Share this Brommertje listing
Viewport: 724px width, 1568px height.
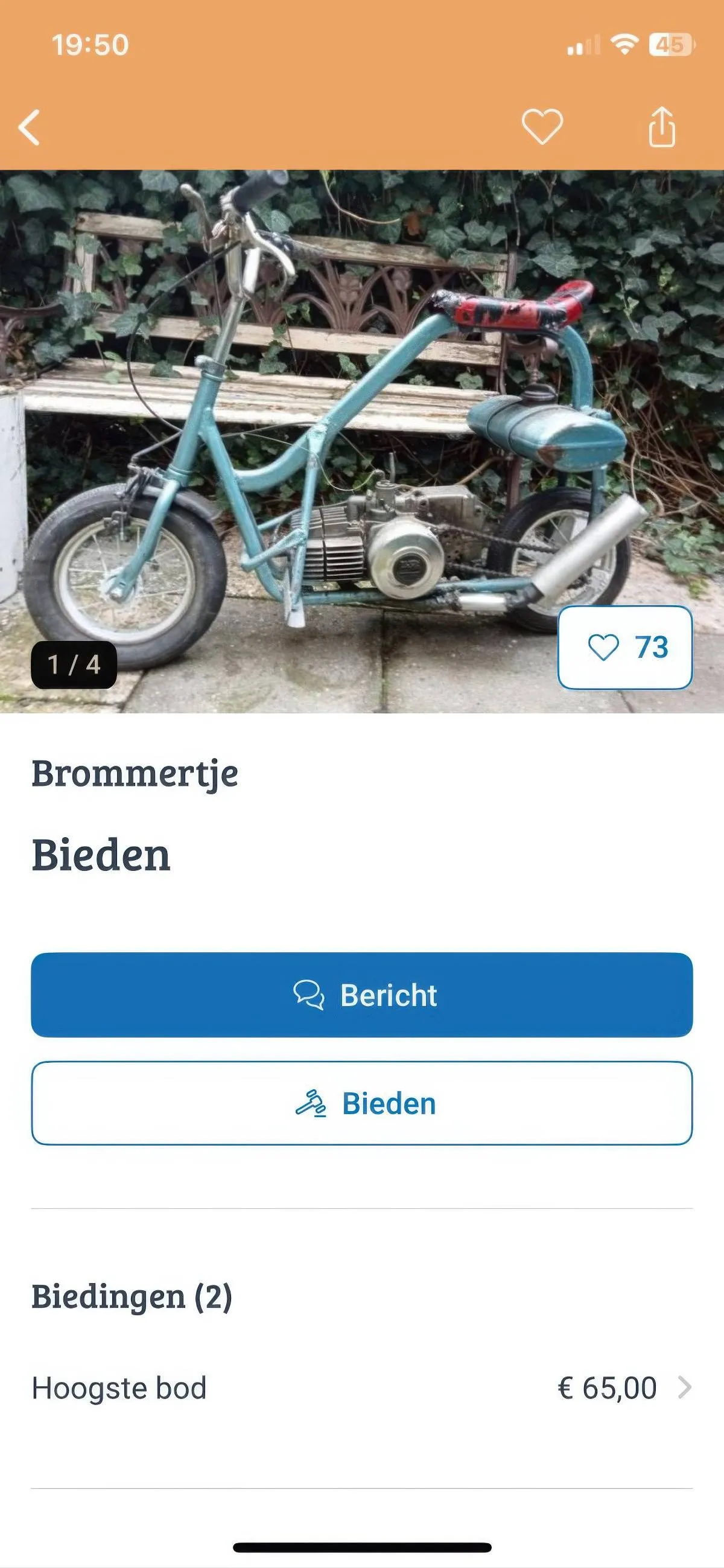[x=661, y=127]
